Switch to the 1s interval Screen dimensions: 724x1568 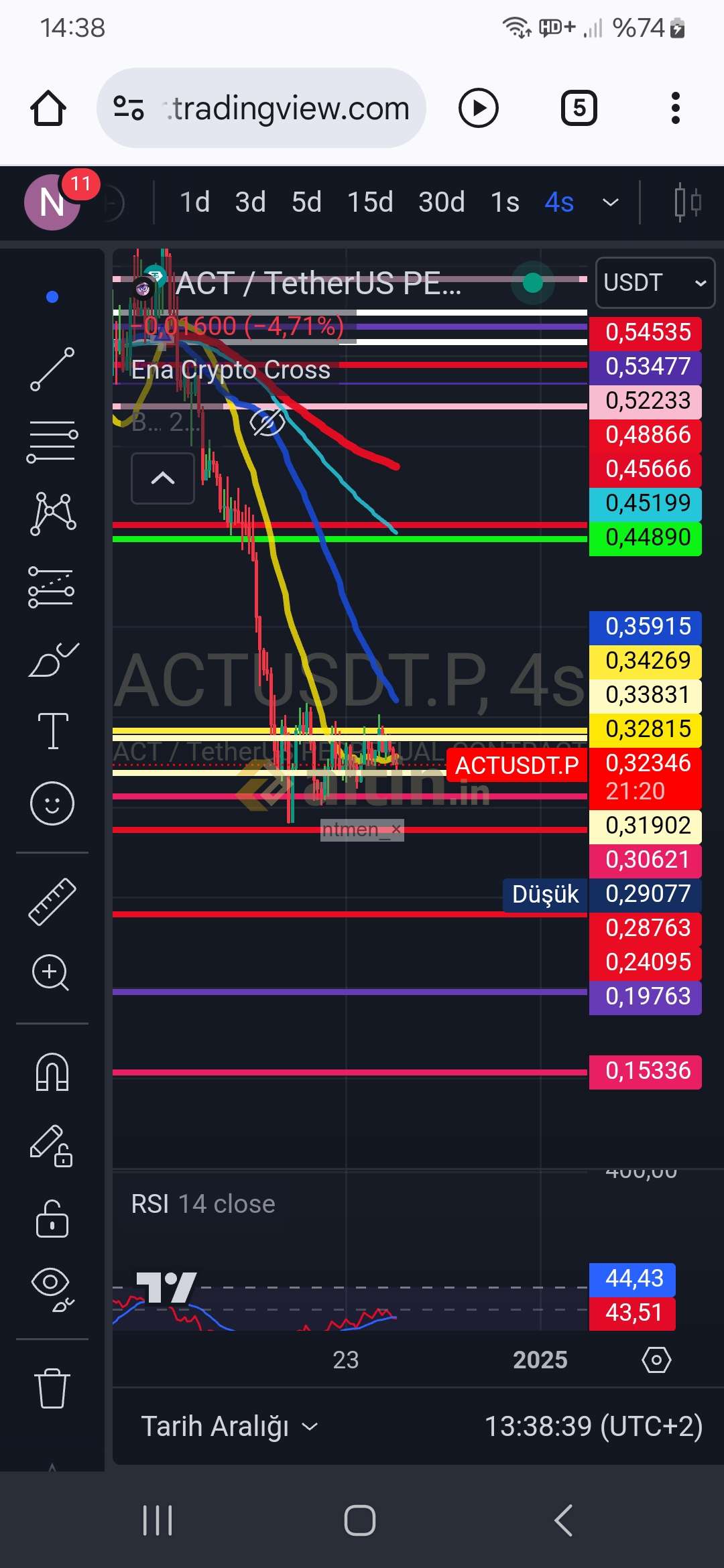click(x=505, y=202)
